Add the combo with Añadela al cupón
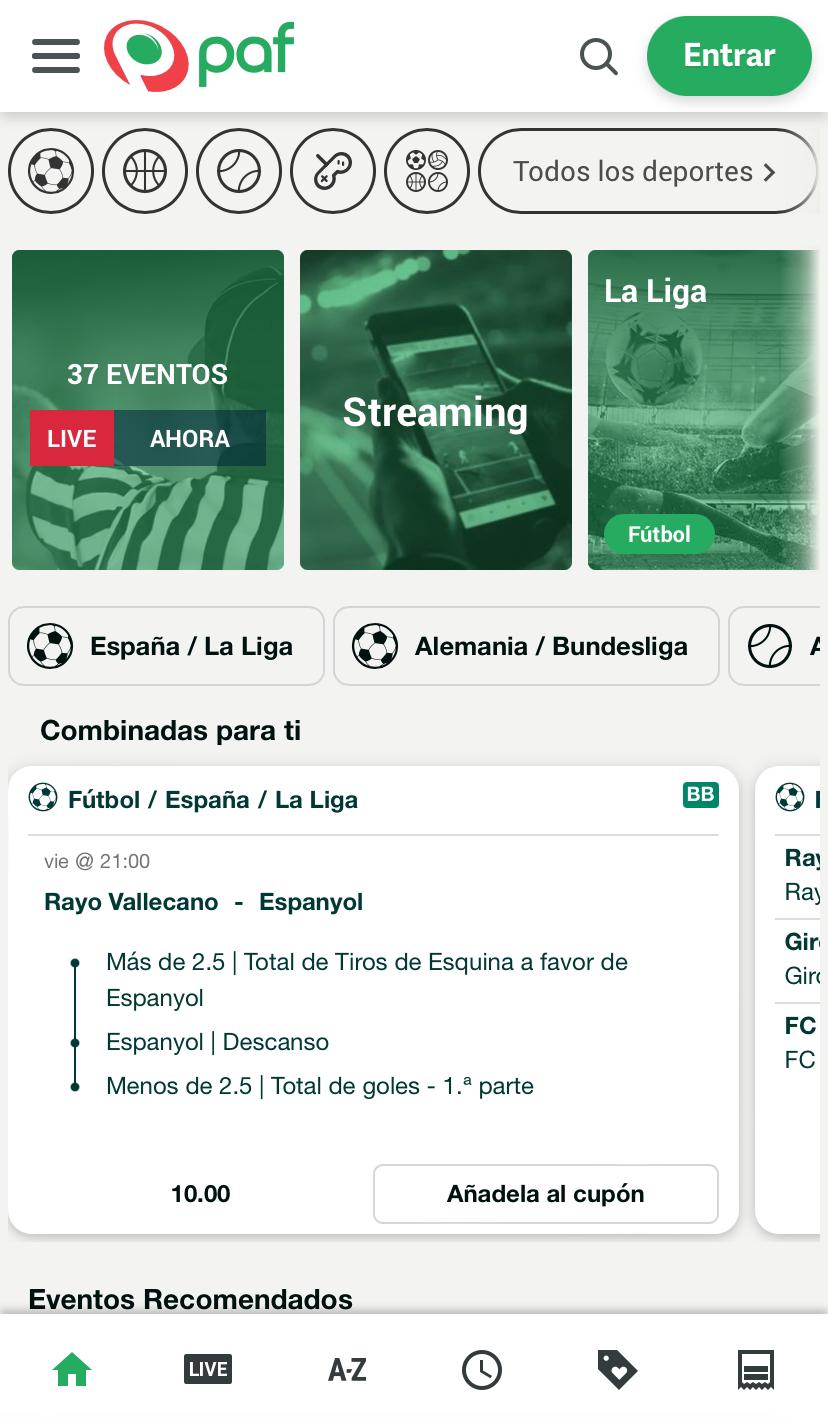 coord(545,1194)
